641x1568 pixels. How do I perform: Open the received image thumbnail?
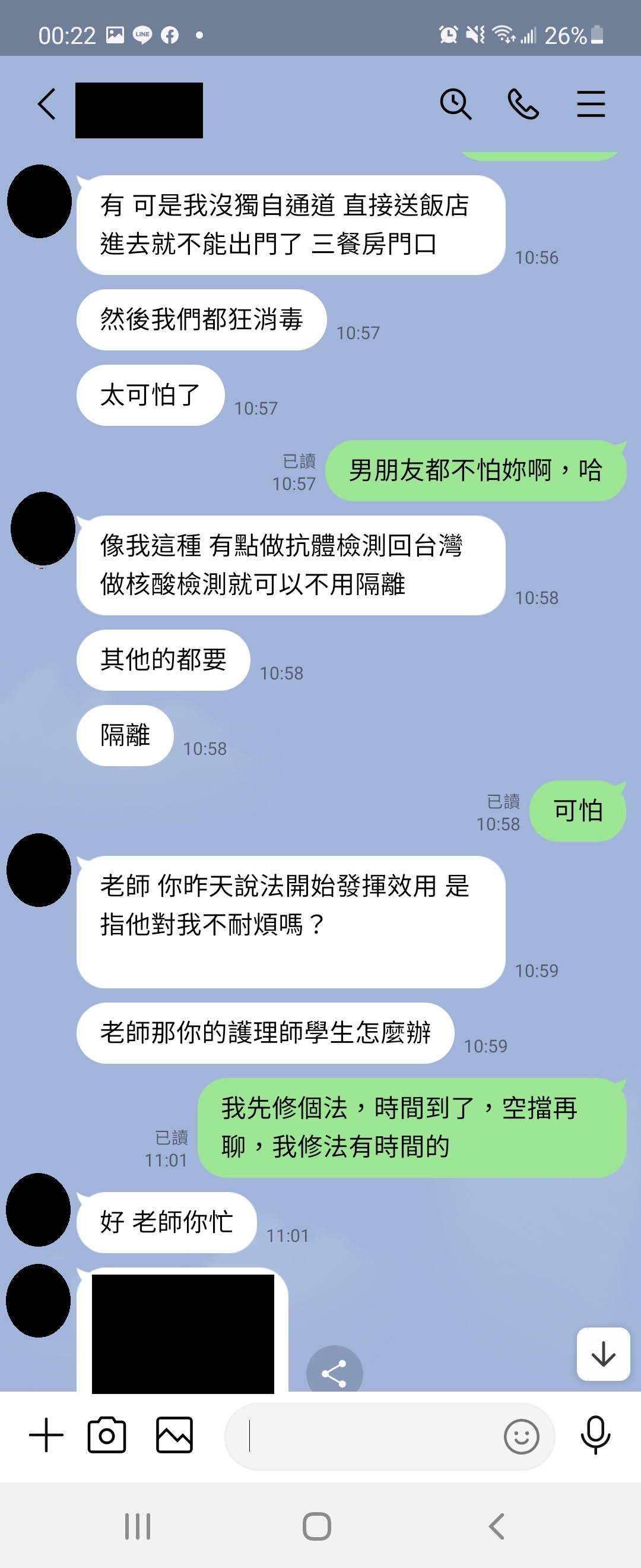pos(182,1333)
